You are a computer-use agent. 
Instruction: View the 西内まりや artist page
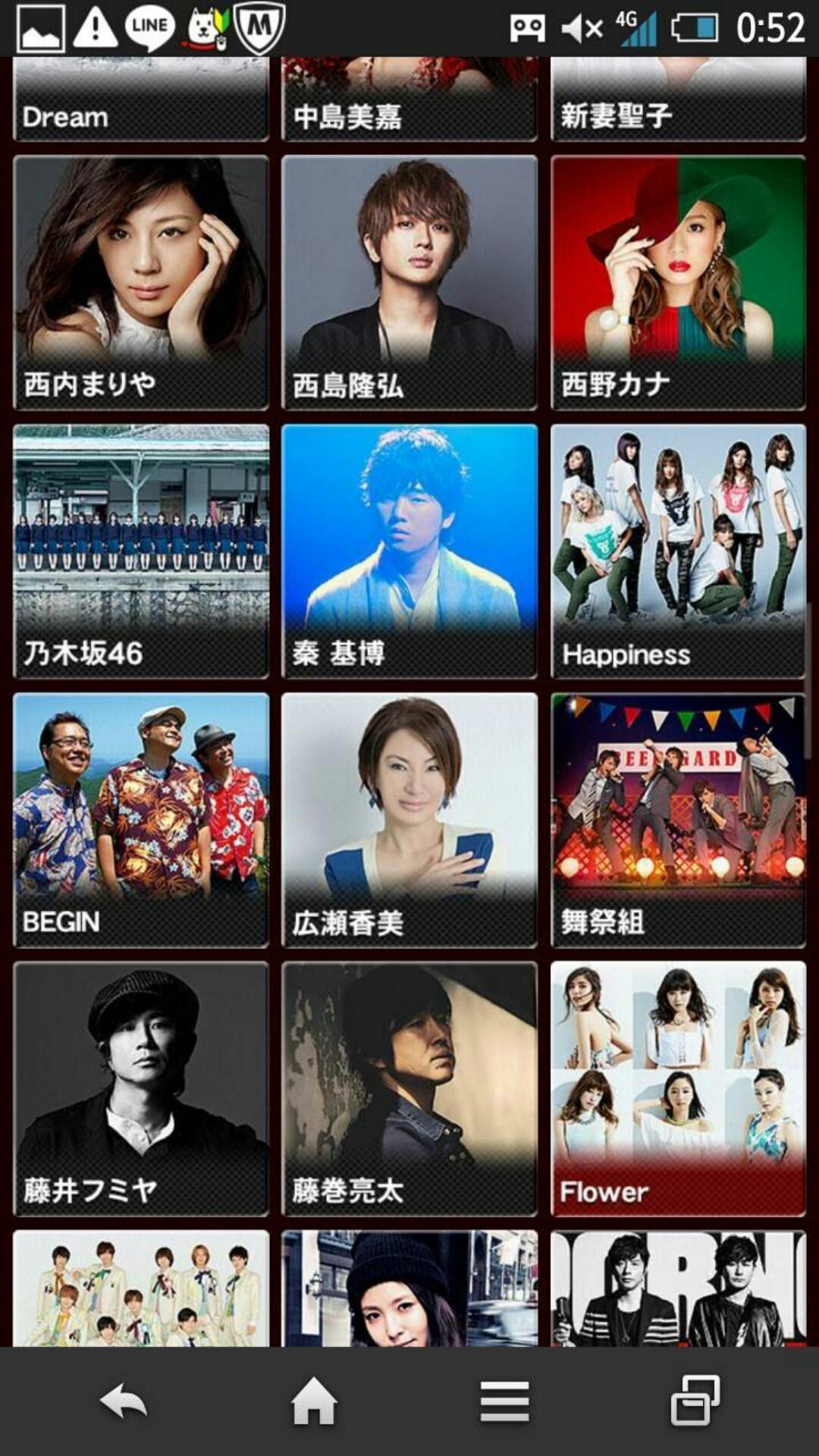coord(141,282)
